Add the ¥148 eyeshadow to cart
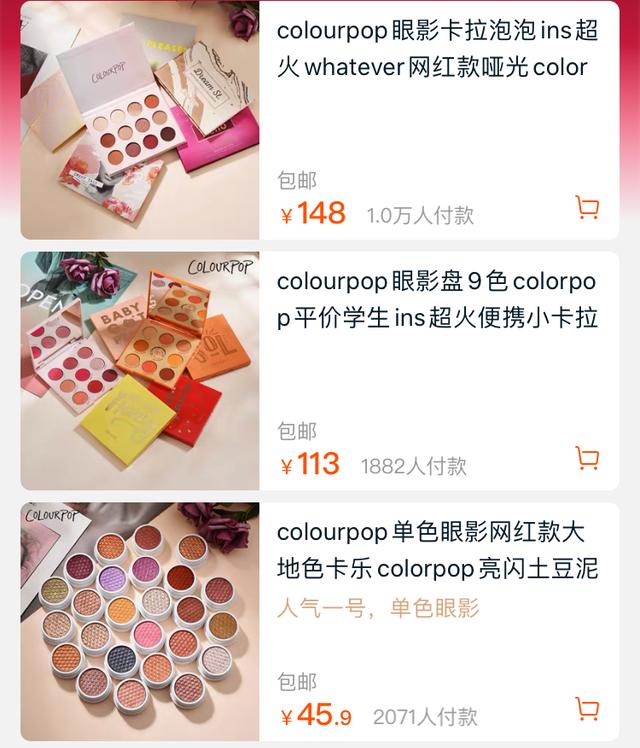This screenshot has height=748, width=640. [587, 208]
